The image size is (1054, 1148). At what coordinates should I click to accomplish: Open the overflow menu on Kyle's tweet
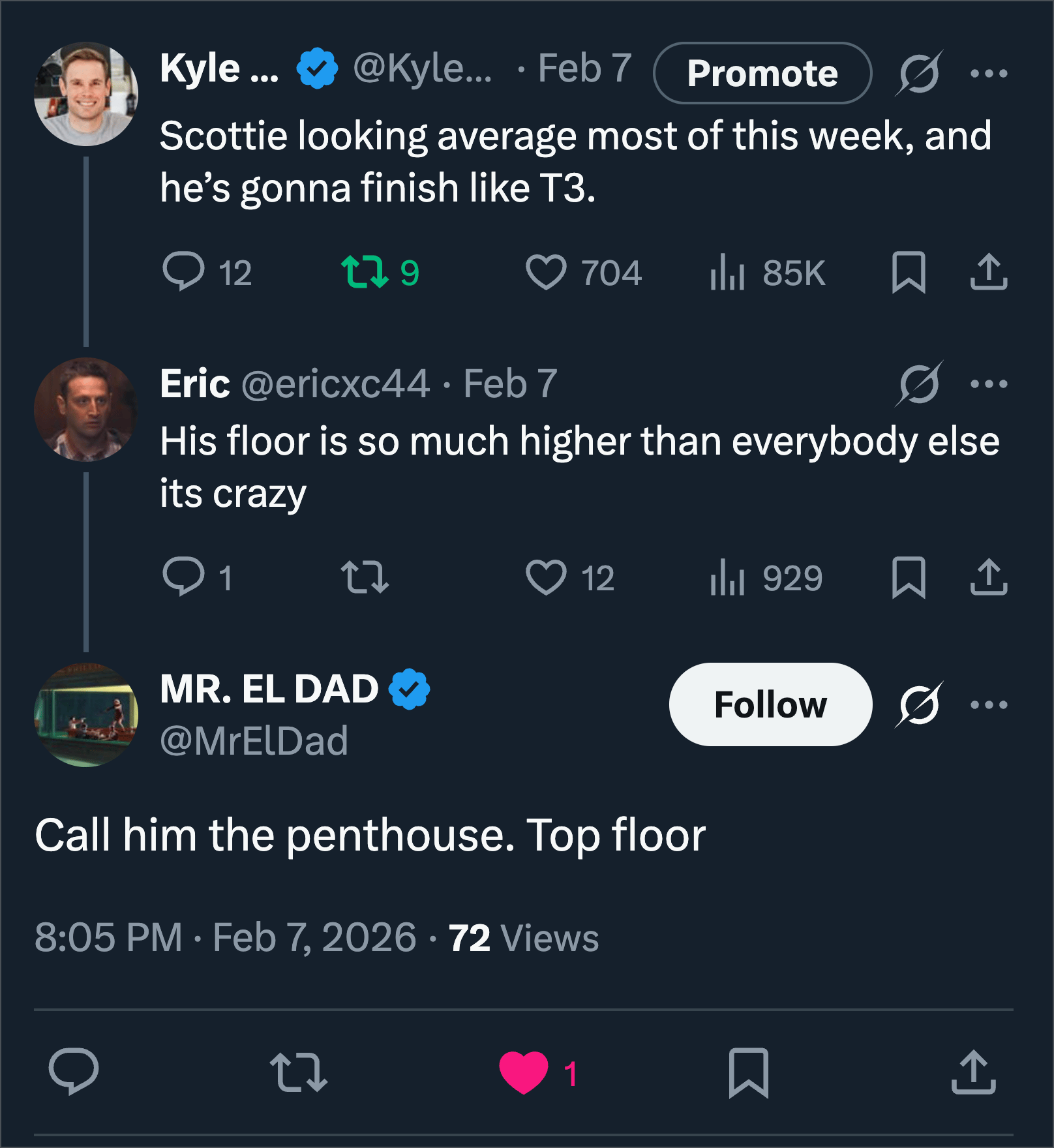988,73
